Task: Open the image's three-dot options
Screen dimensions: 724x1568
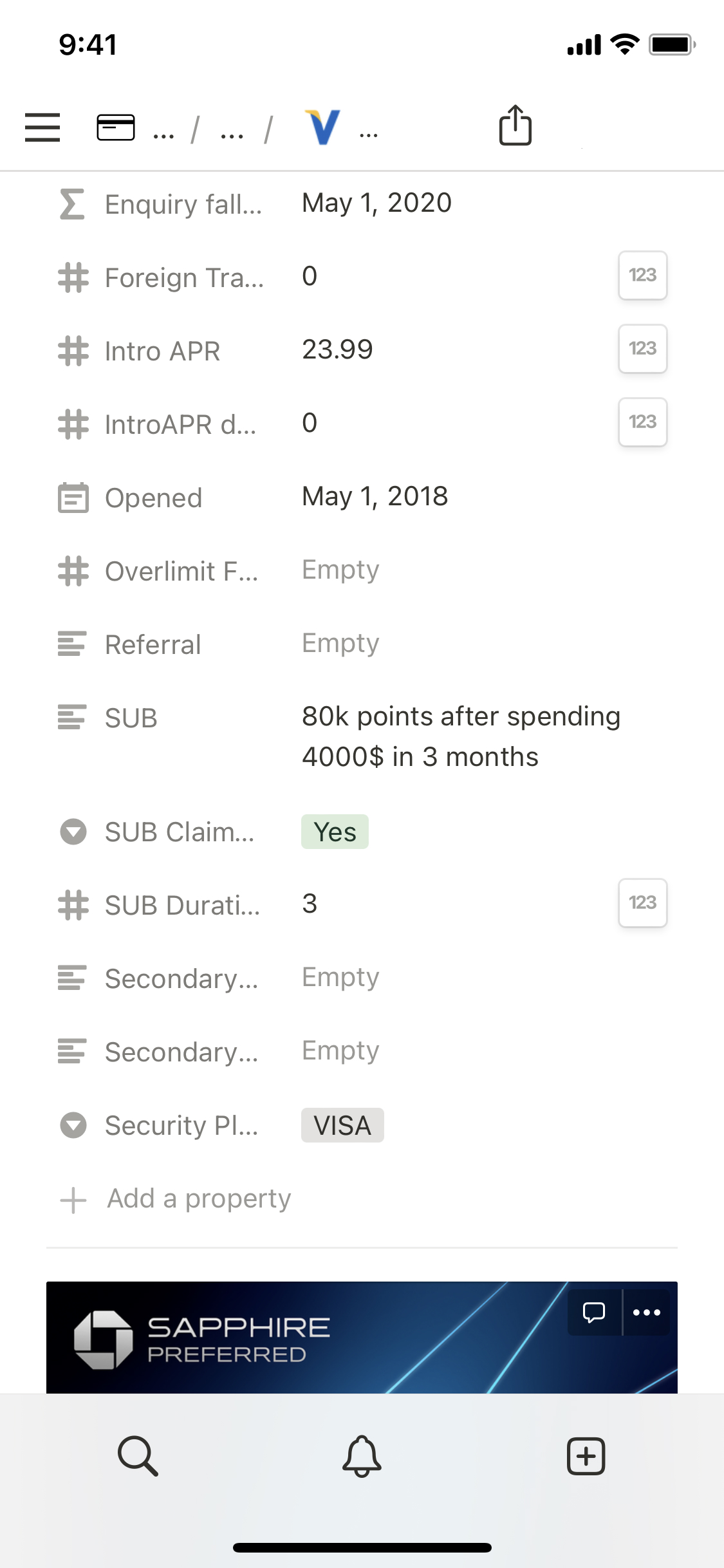Action: (646, 1312)
